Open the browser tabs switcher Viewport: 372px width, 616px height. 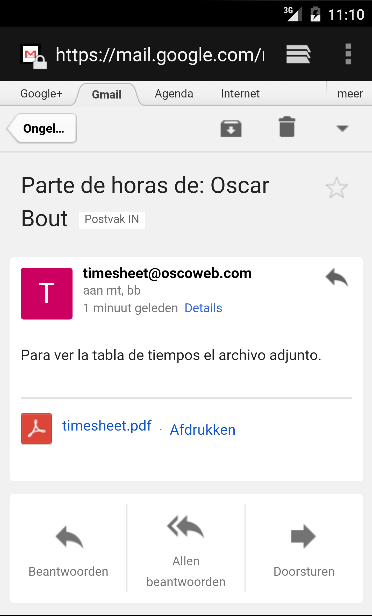(299, 54)
